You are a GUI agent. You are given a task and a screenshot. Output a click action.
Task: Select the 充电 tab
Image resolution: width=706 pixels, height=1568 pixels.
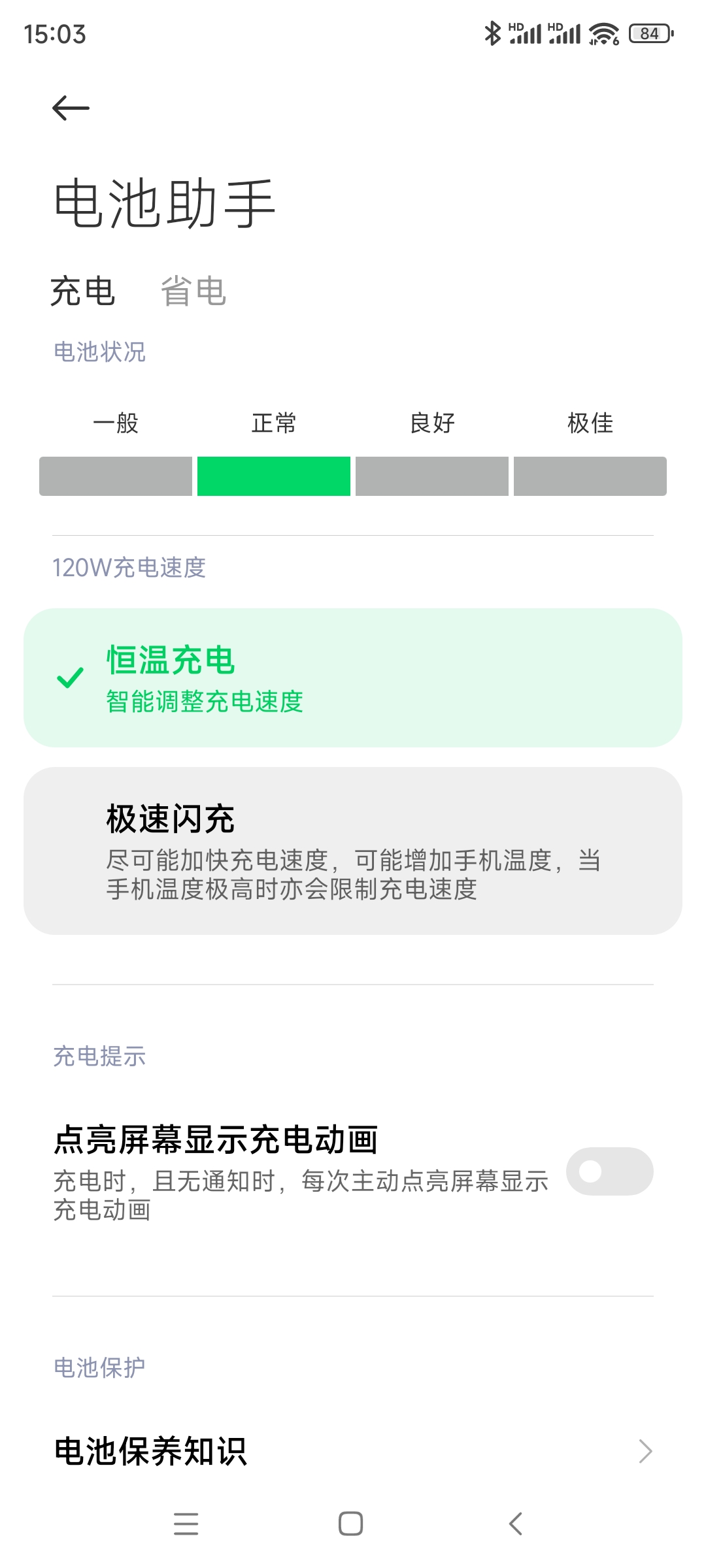[83, 291]
